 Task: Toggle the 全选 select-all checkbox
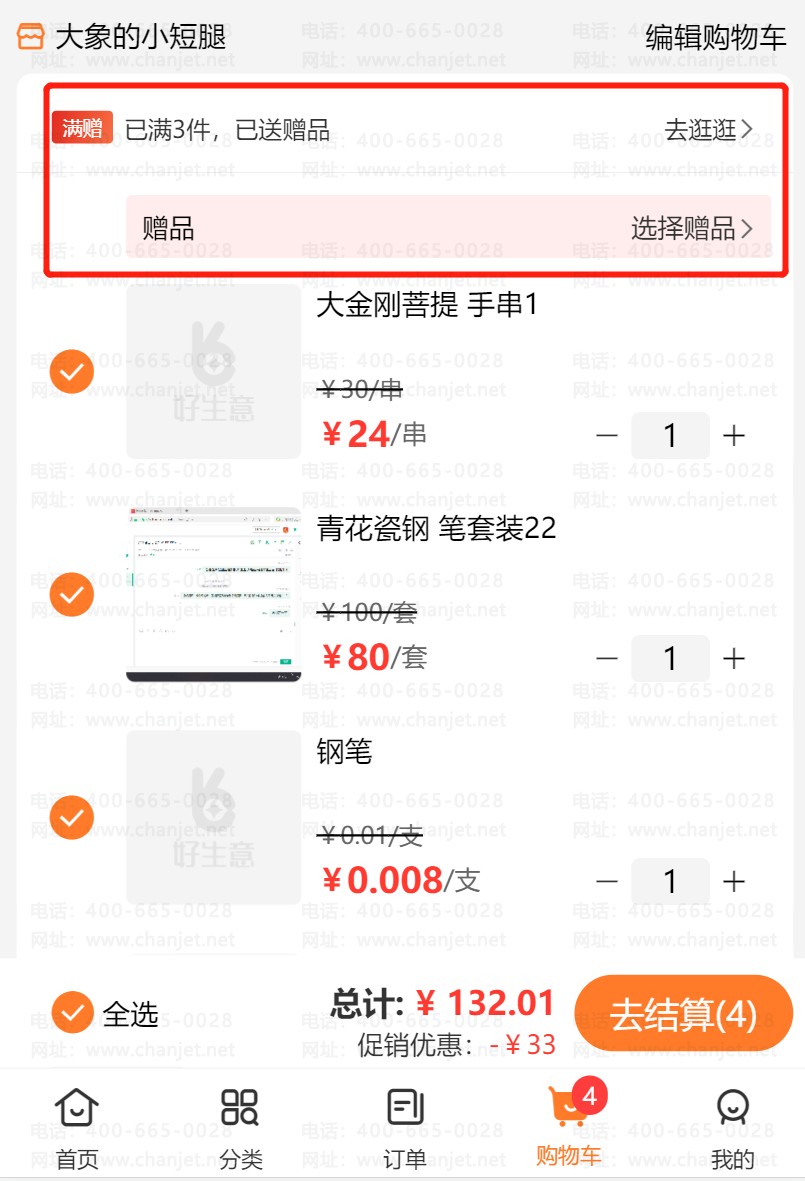pyautogui.click(x=72, y=1013)
